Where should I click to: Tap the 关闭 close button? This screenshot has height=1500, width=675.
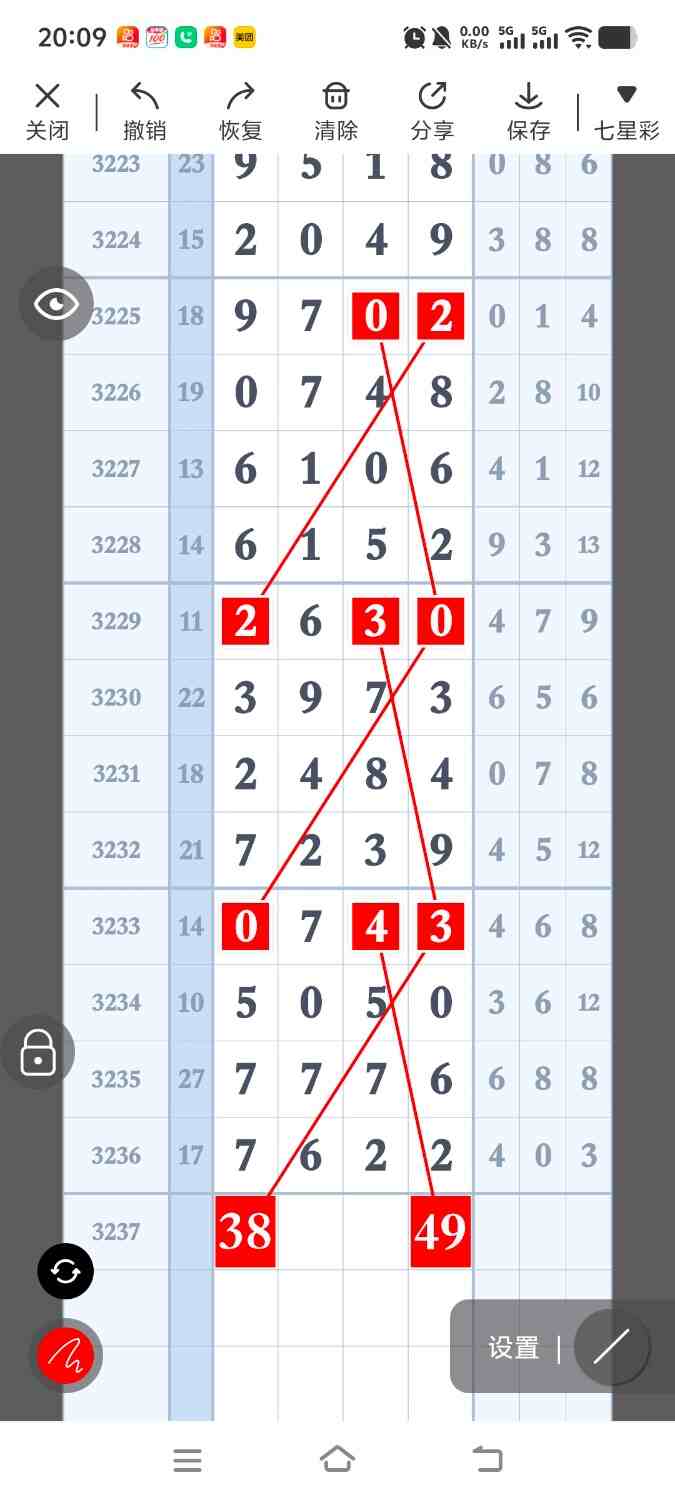tap(47, 111)
